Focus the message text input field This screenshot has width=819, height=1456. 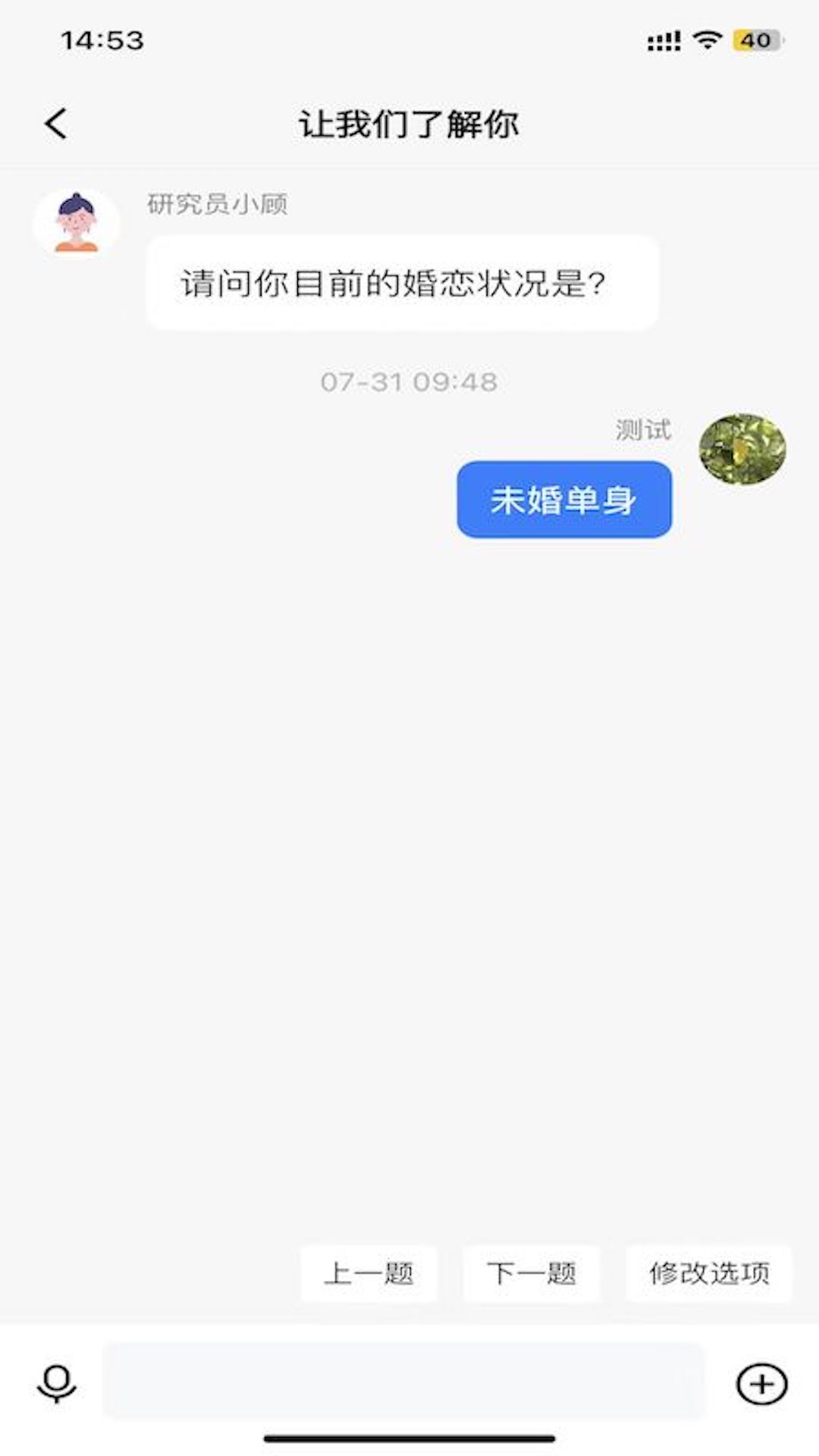click(x=403, y=1382)
